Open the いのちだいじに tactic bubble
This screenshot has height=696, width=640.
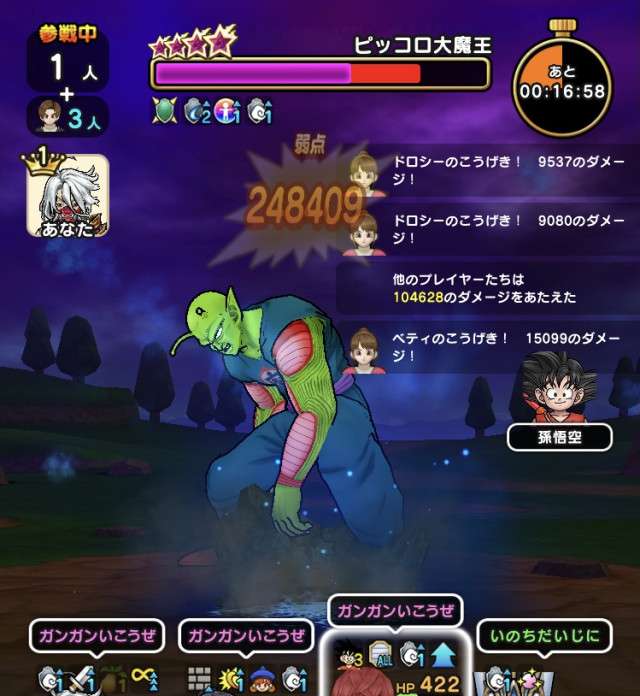click(545, 636)
